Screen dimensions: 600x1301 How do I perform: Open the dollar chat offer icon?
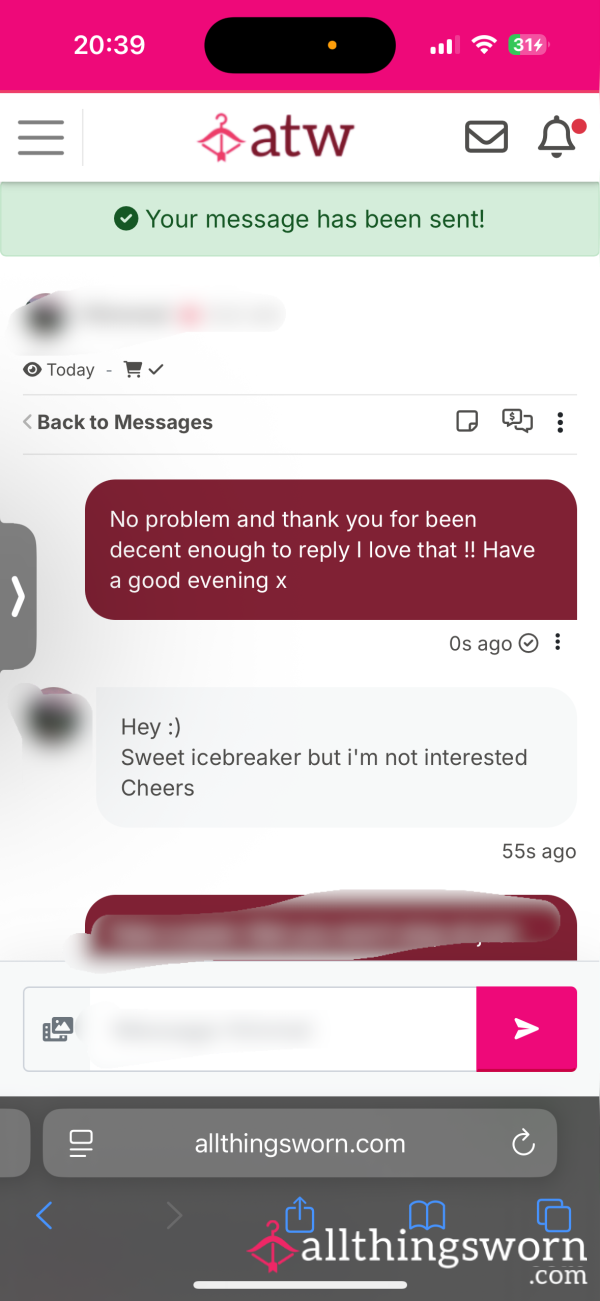517,421
